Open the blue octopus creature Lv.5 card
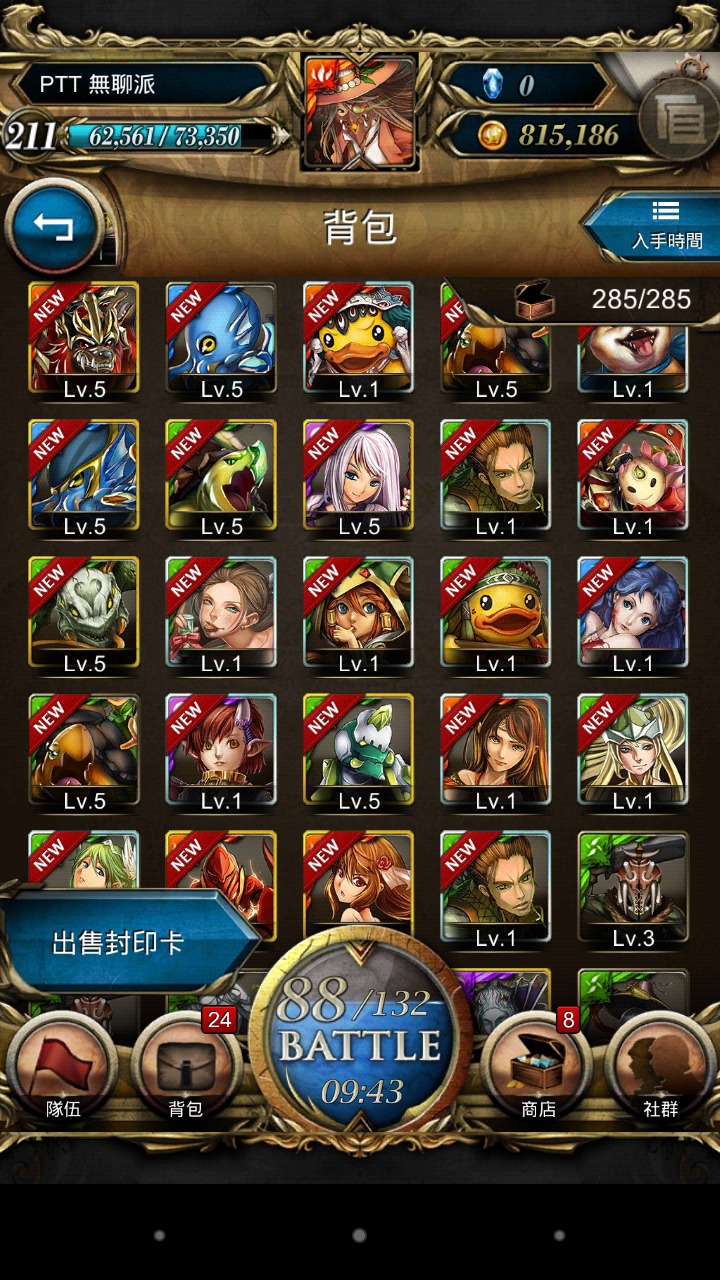The height and width of the screenshot is (1280, 720). (x=222, y=338)
